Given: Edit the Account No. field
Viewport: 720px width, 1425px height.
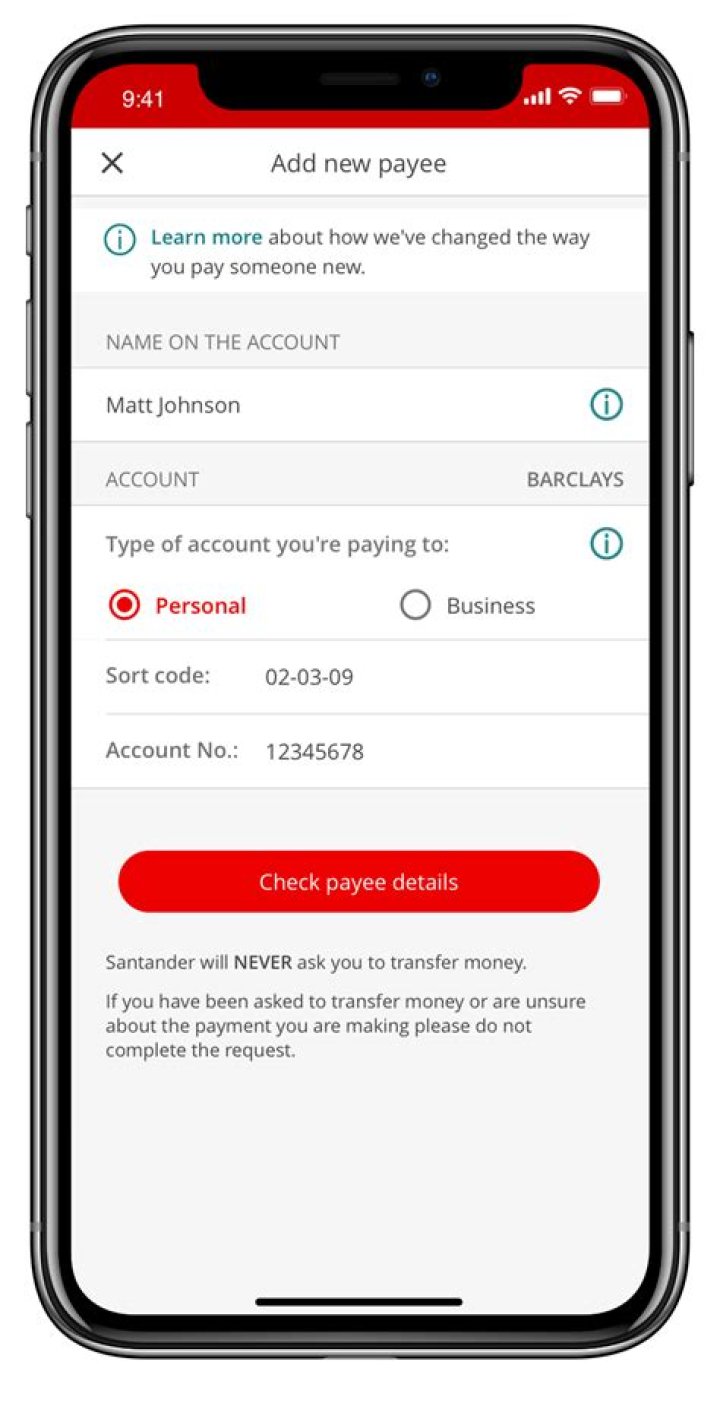Looking at the screenshot, I should 400,752.
